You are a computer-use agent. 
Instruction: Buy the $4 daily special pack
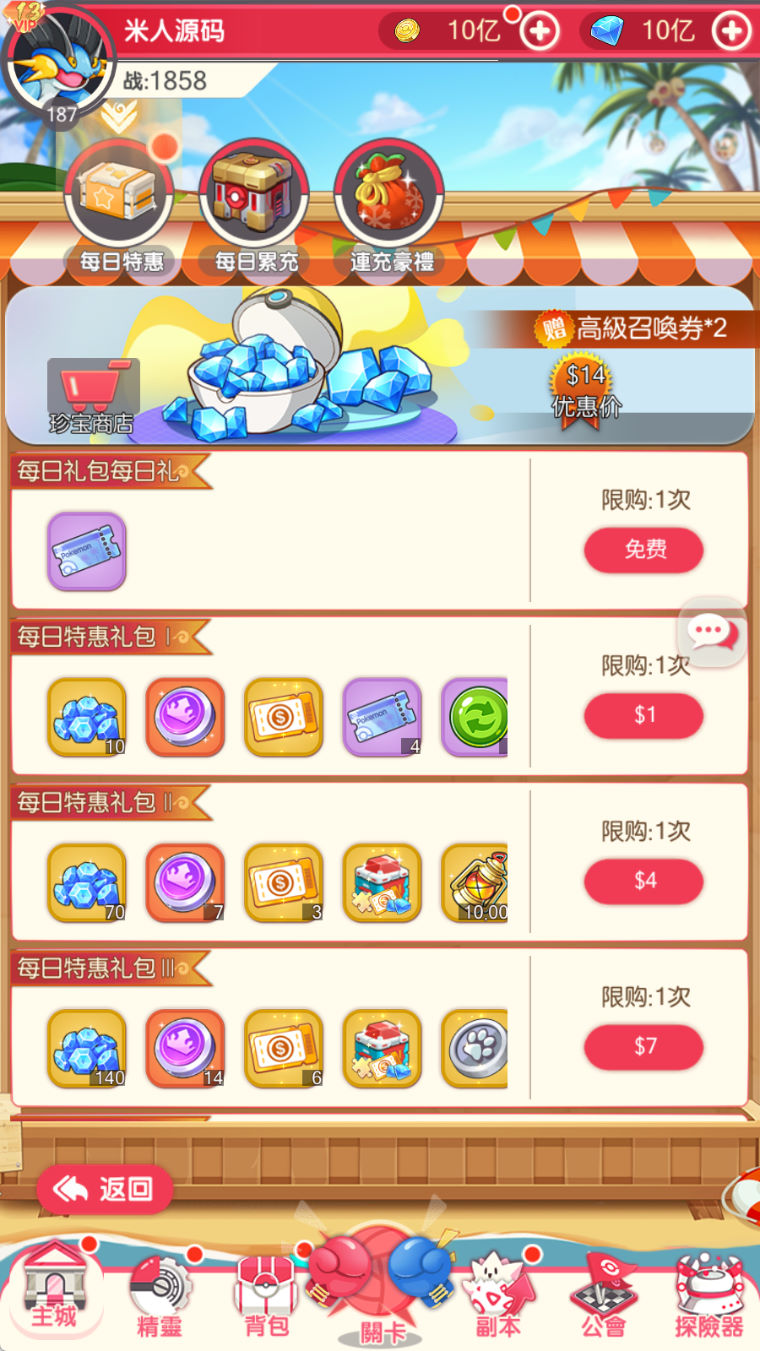pos(643,881)
